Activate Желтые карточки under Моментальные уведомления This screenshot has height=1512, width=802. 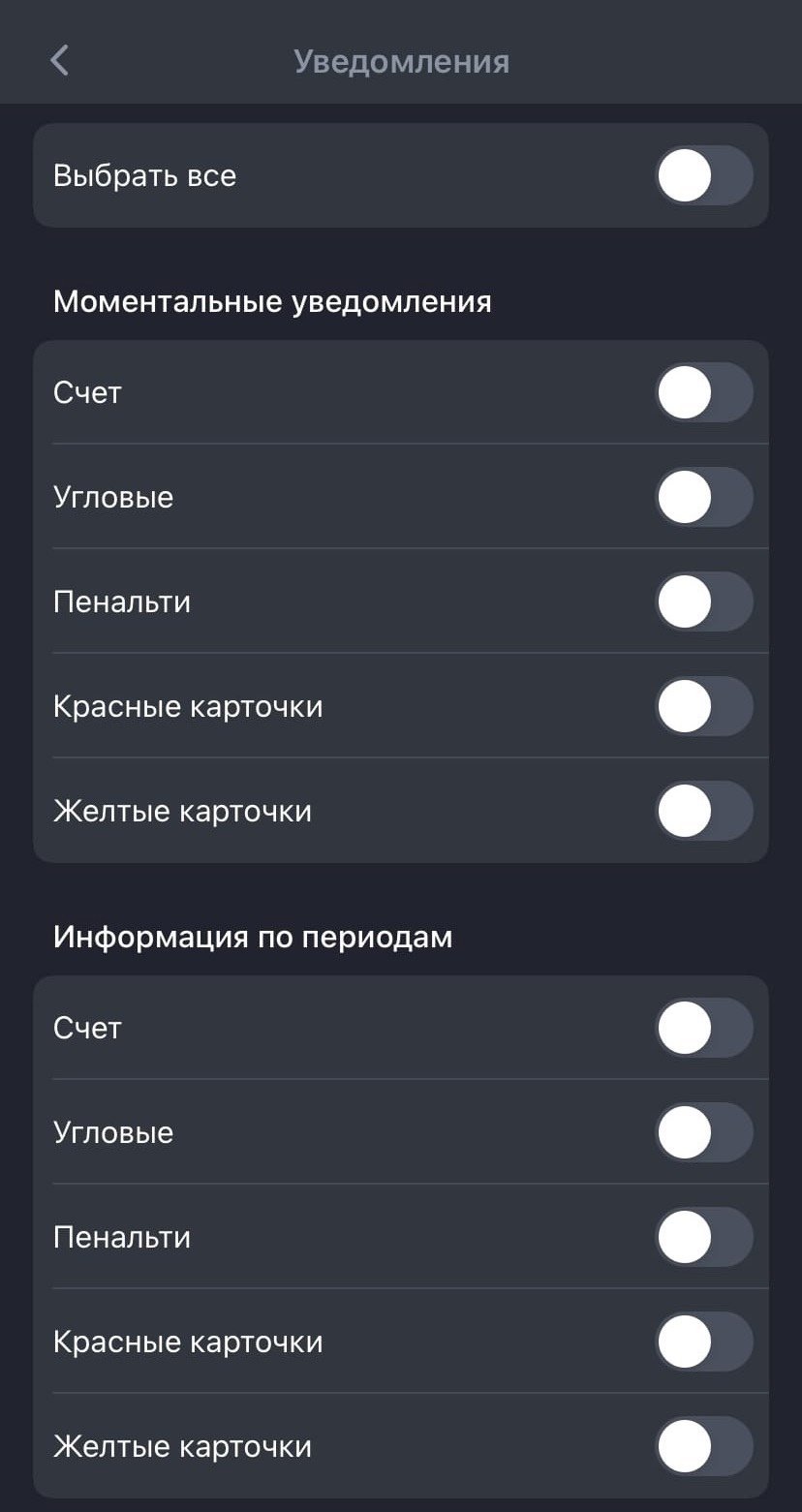click(703, 811)
